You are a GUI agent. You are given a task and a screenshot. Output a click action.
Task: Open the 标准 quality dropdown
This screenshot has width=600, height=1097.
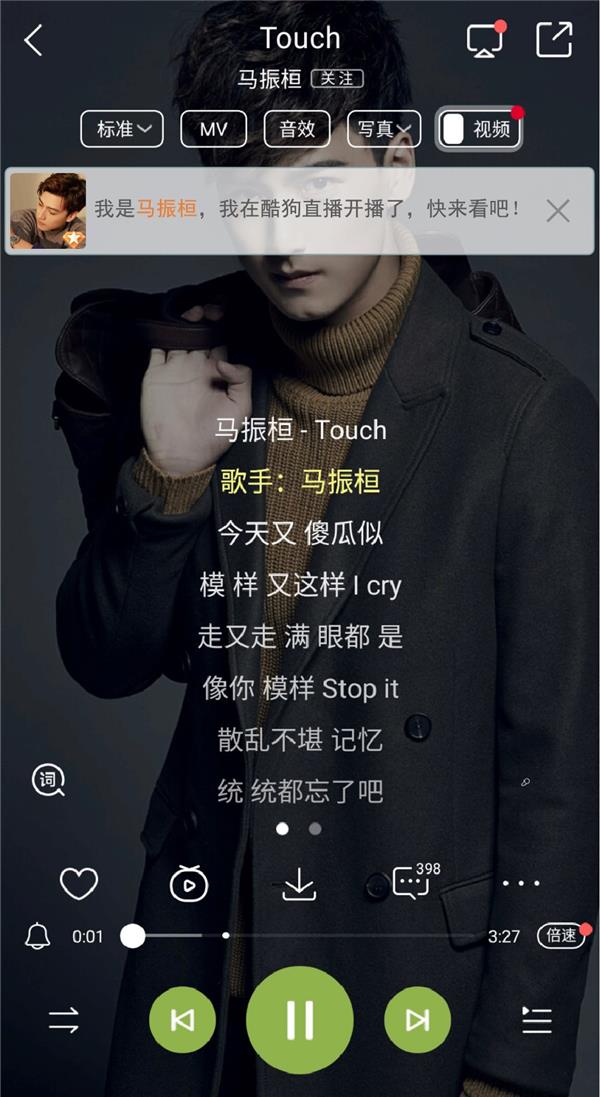[x=122, y=129]
